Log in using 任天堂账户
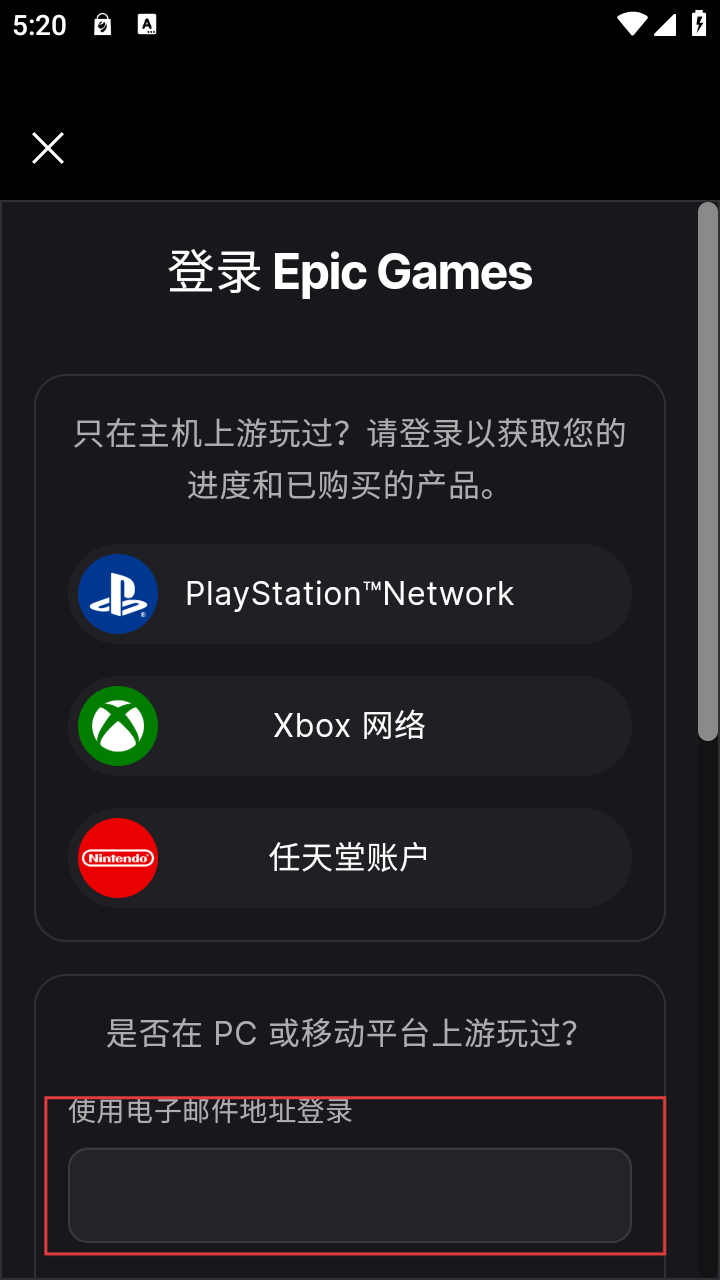The width and height of the screenshot is (720, 1280). (350, 858)
